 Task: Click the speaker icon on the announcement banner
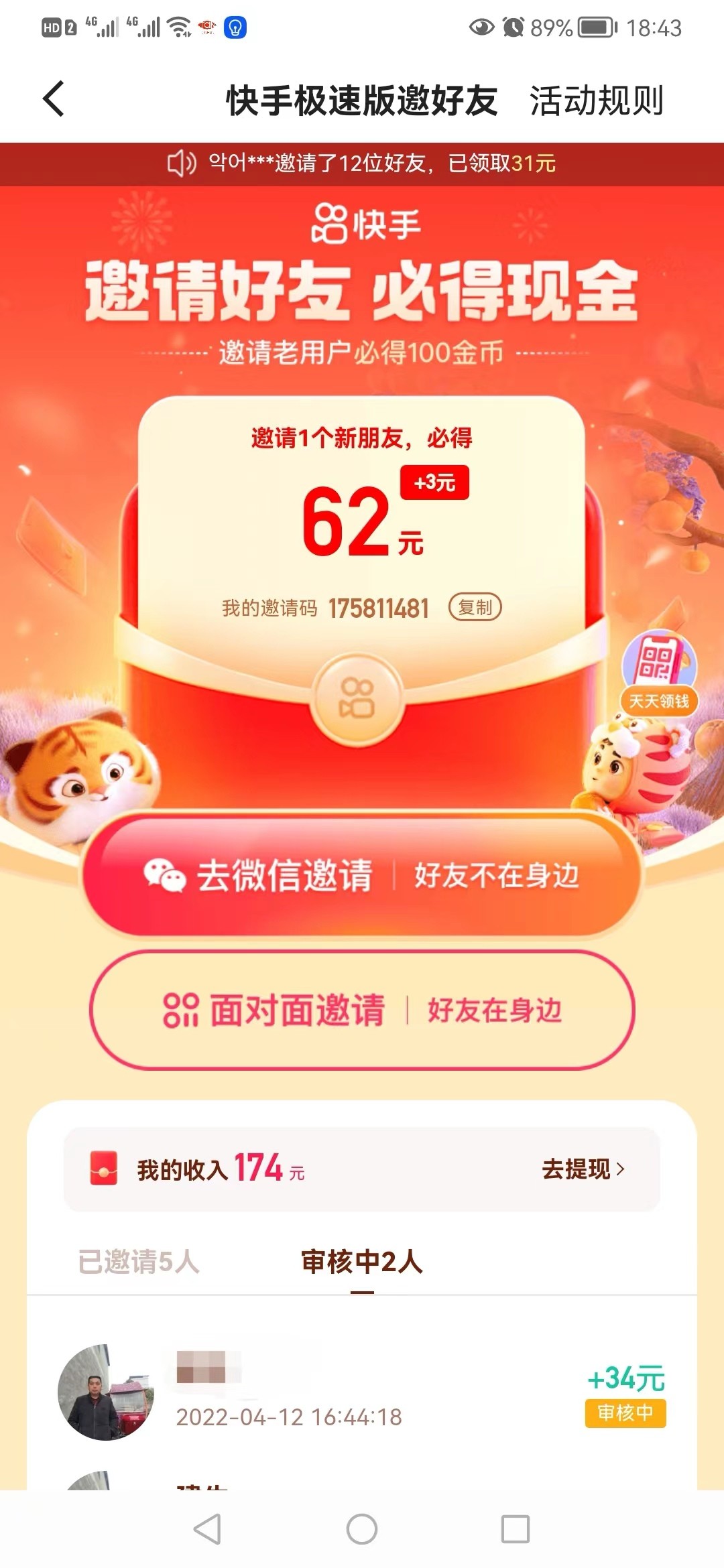point(181,163)
